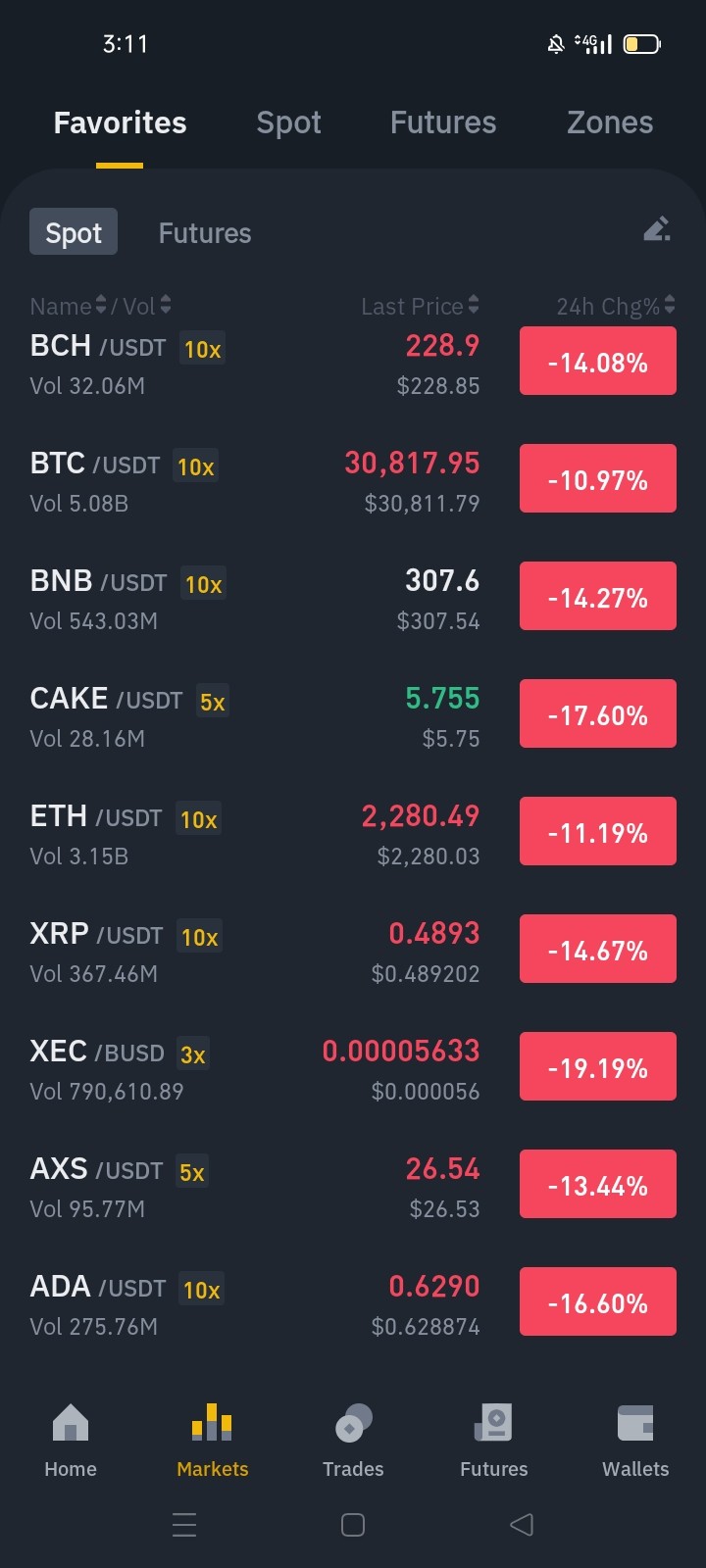The height and width of the screenshot is (1568, 706).
Task: View ADA/USDT market details
Action: (353, 1303)
